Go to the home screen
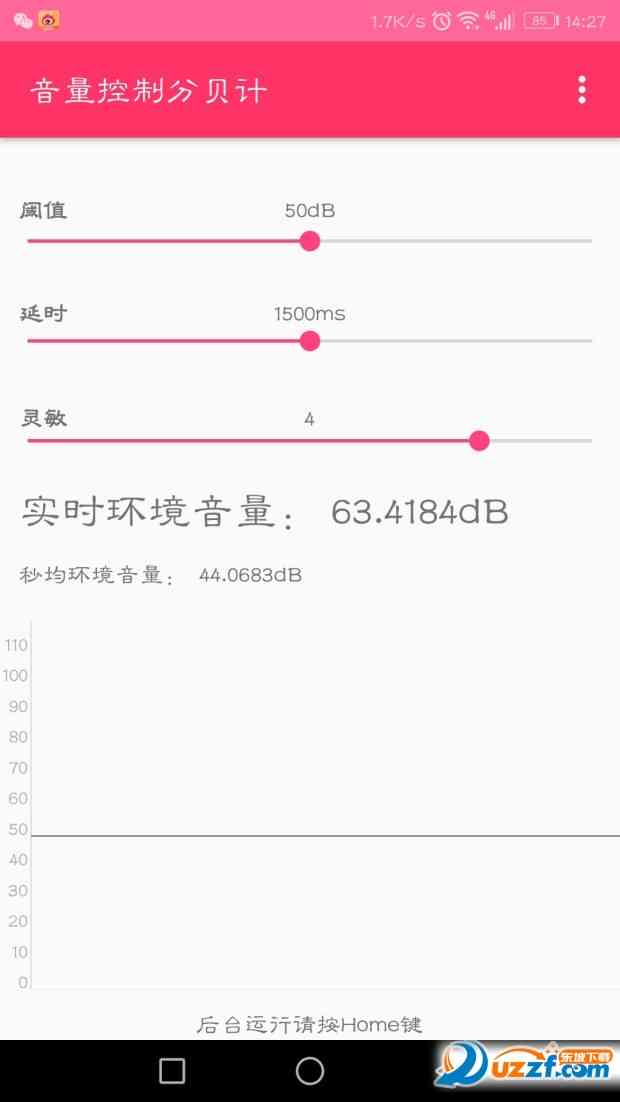Image resolution: width=620 pixels, height=1102 pixels. point(310,1071)
